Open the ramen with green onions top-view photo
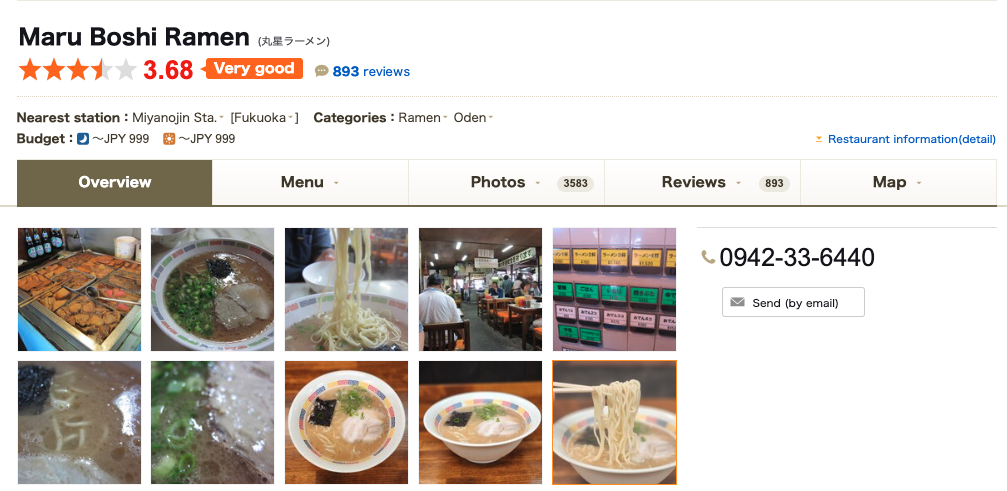The height and width of the screenshot is (491, 1007). point(212,289)
